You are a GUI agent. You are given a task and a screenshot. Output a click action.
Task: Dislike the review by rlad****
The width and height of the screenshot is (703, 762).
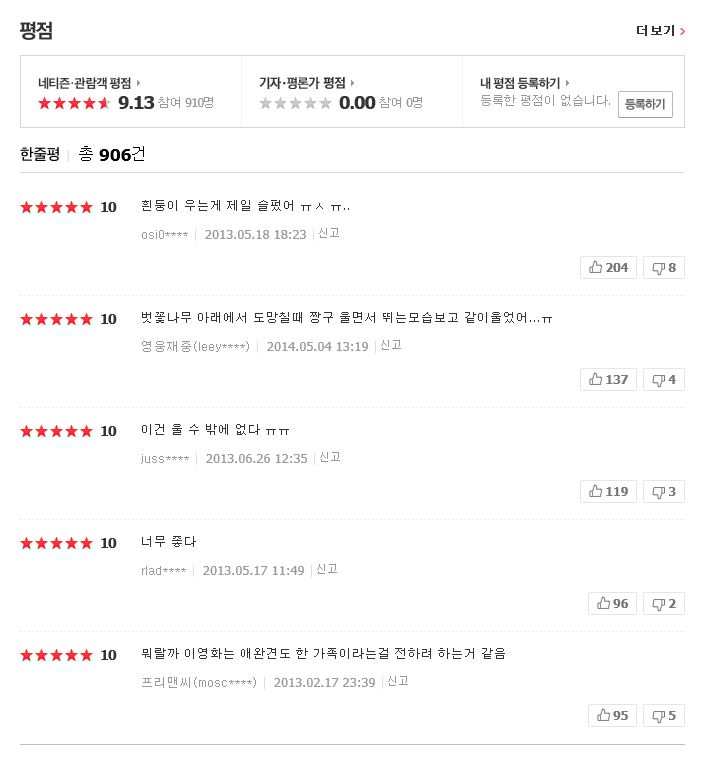(x=664, y=603)
